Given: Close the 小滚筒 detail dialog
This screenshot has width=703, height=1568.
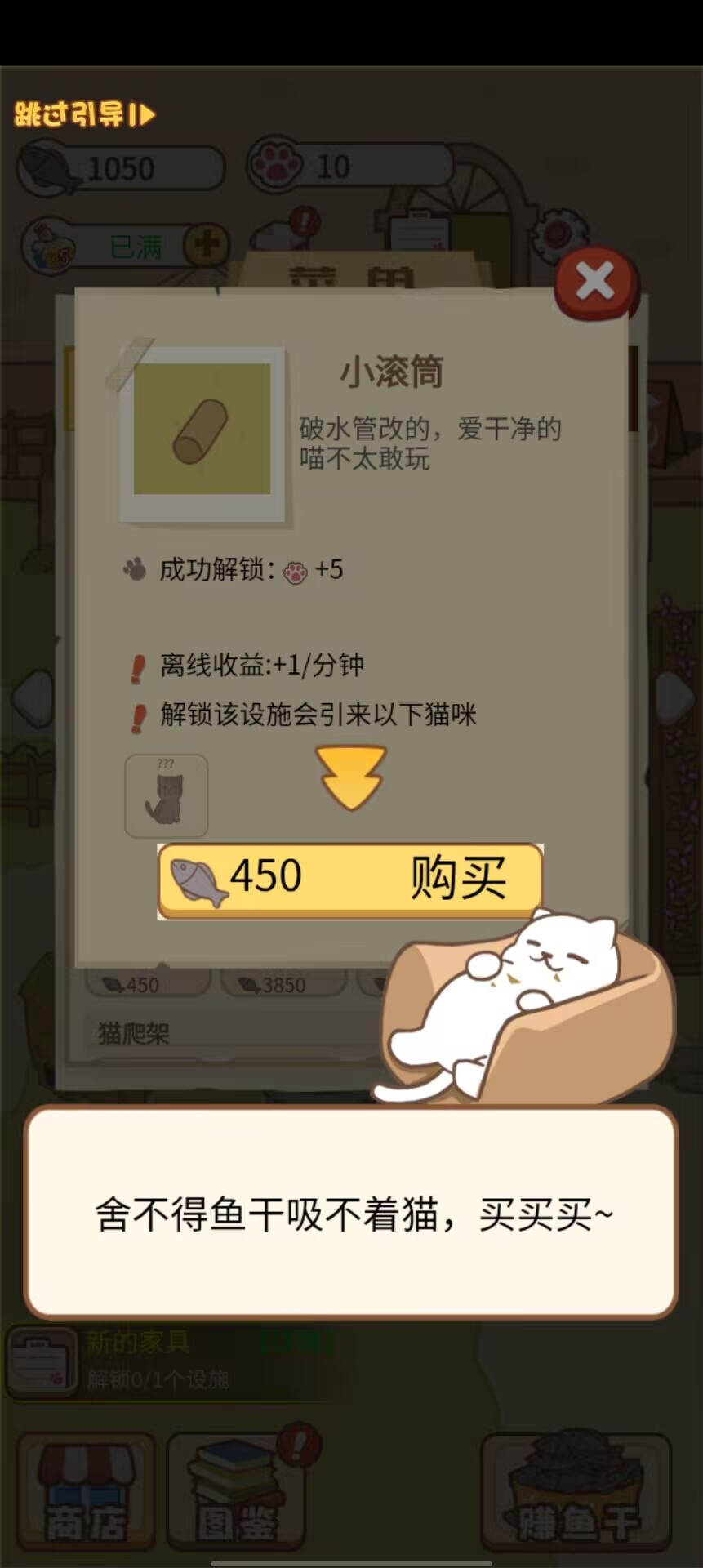Looking at the screenshot, I should (596, 283).
